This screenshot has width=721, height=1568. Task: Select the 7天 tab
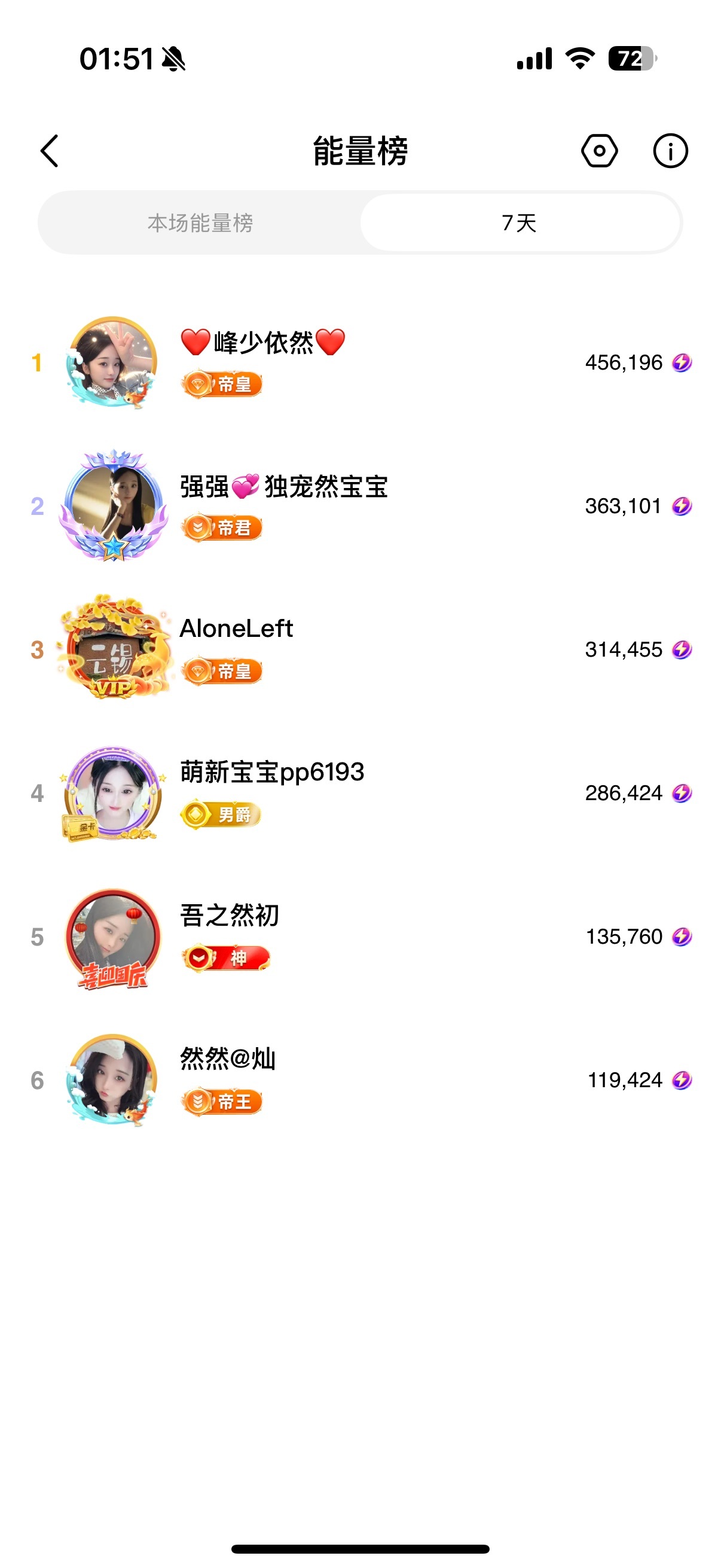click(519, 223)
